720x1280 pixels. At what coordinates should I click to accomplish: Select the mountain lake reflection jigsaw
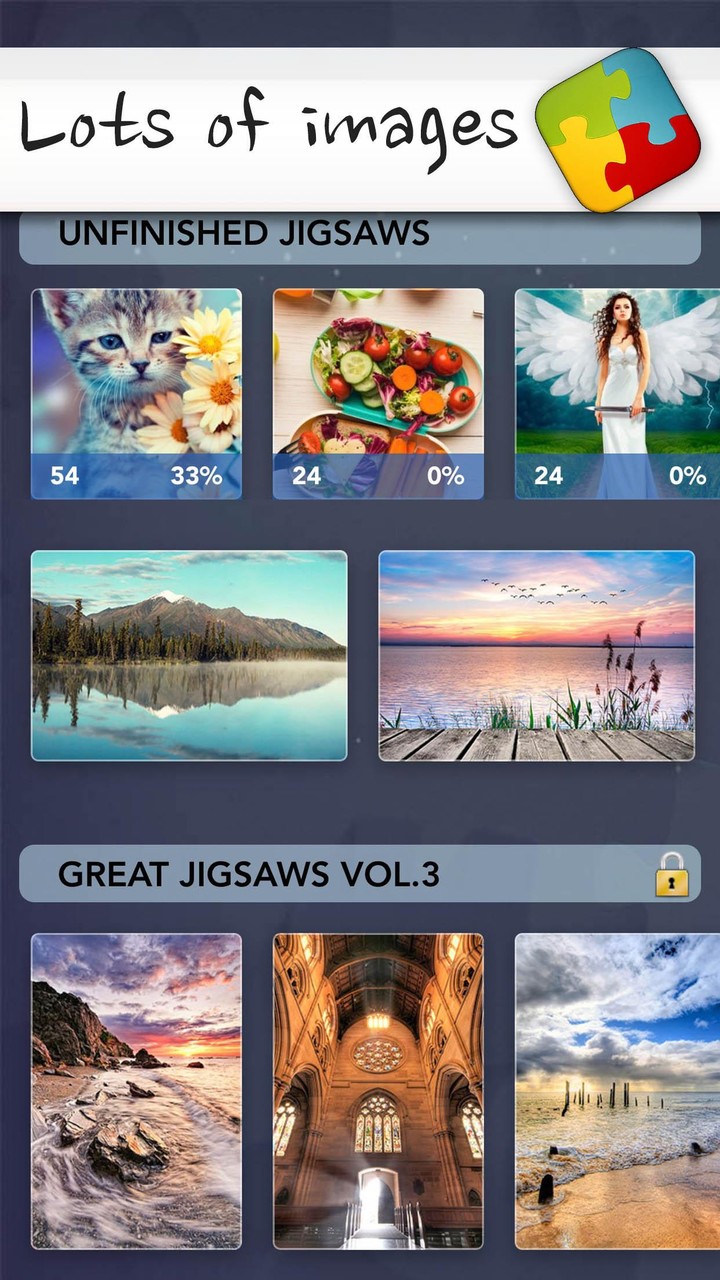189,656
